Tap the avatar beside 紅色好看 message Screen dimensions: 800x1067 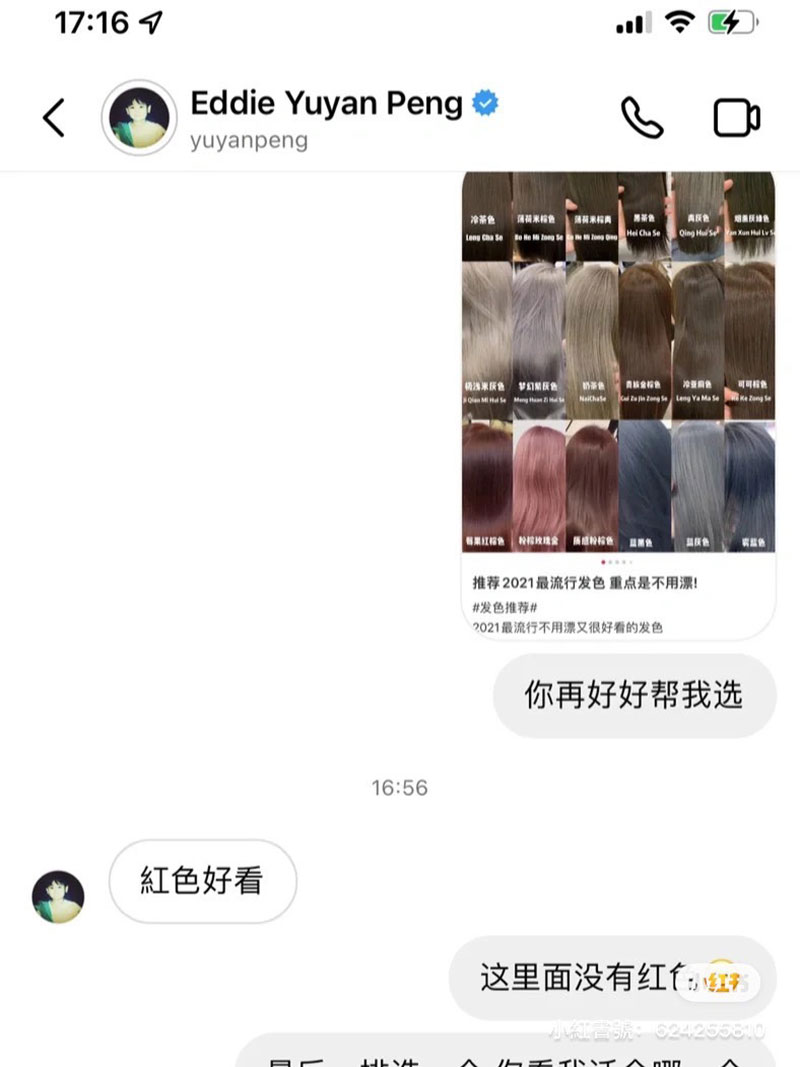(x=58, y=896)
